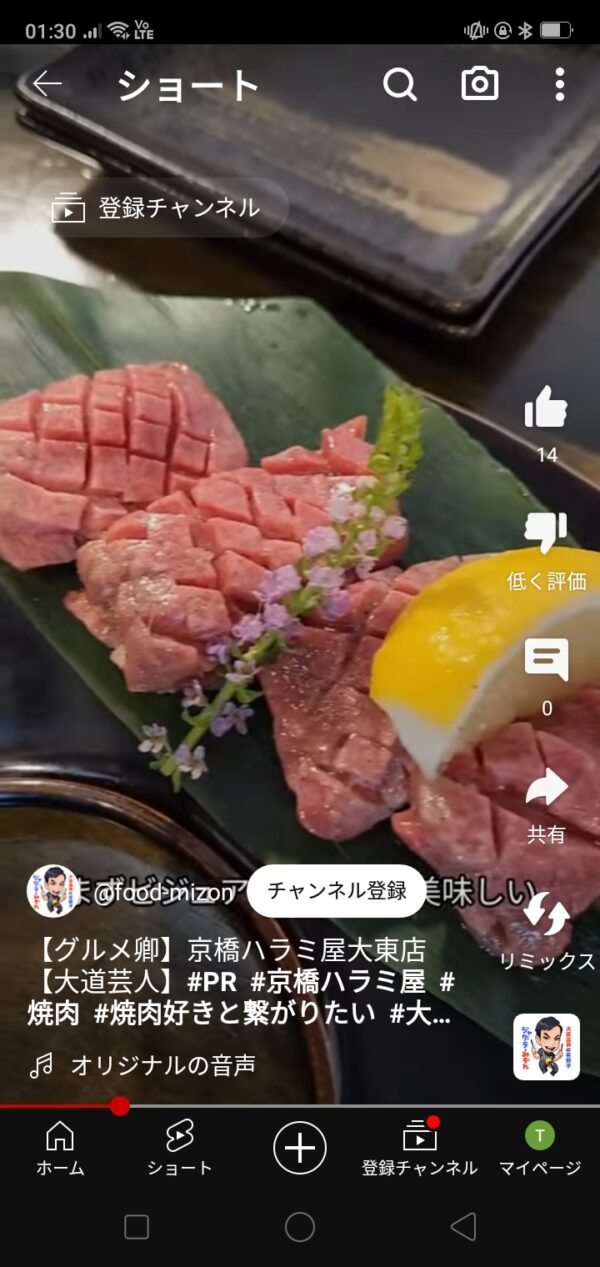600x1267 pixels.
Task: Tap the 登録チャンネル chip
Action: coord(158,208)
